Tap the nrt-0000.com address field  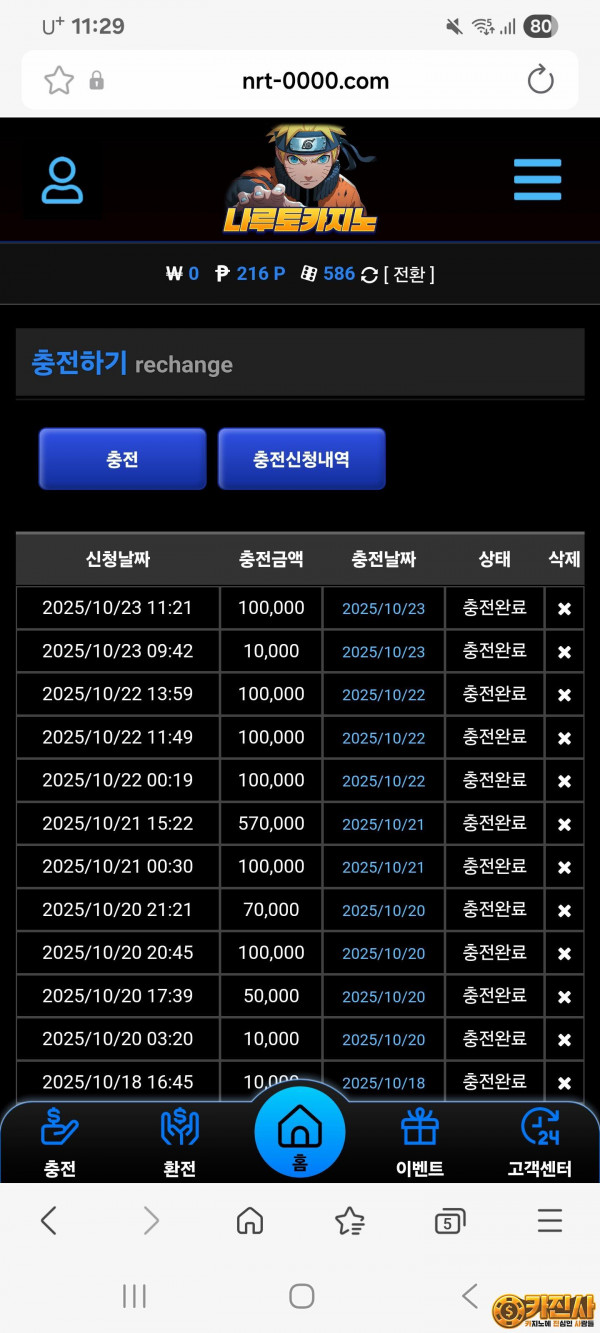[315, 81]
